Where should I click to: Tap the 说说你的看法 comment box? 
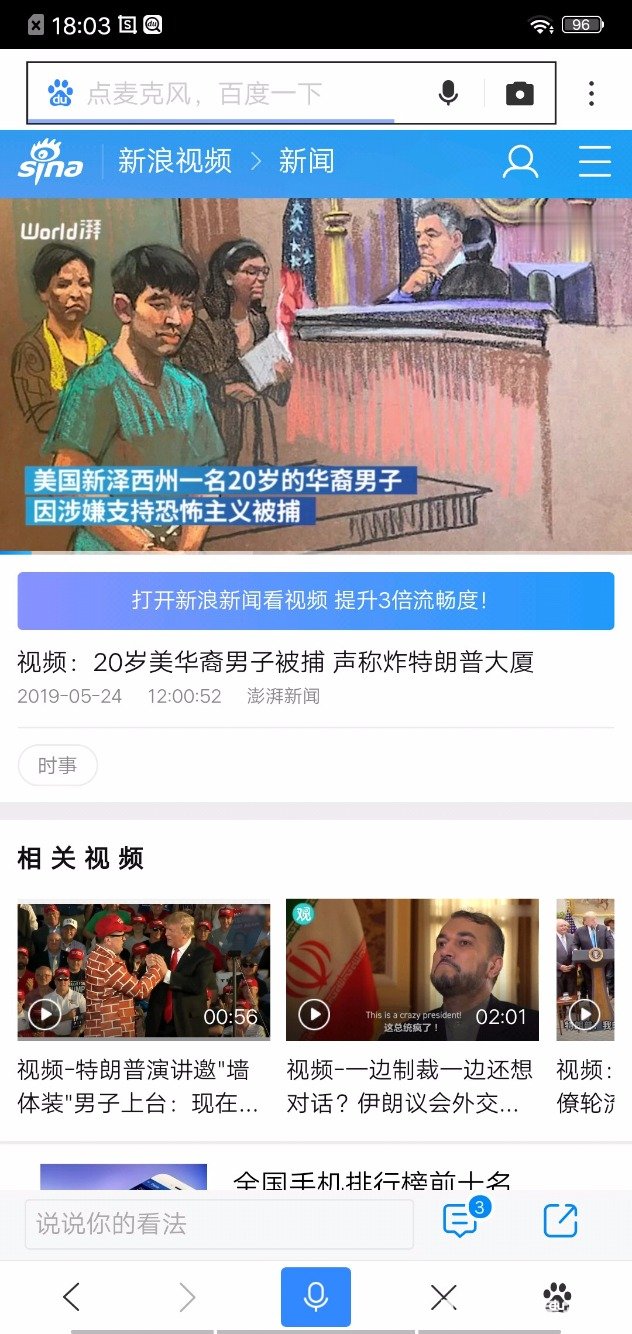pyautogui.click(x=219, y=1224)
